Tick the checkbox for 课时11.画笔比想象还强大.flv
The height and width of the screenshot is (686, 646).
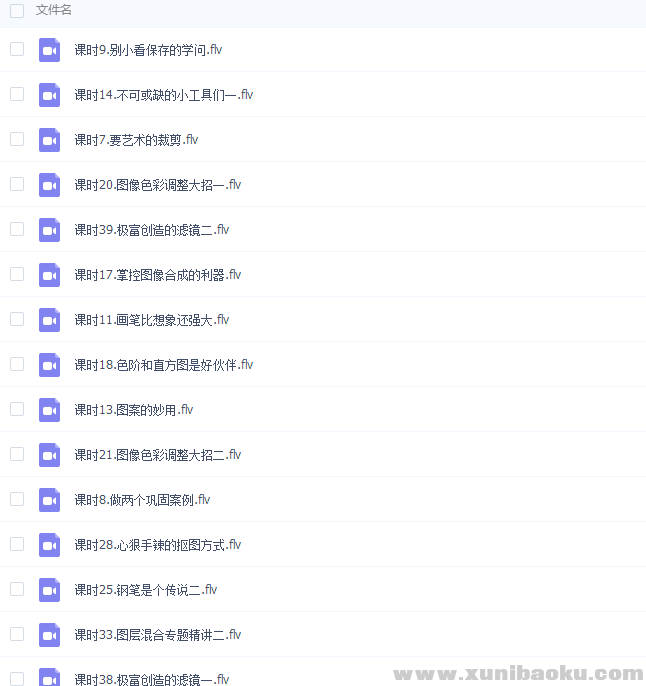[17, 319]
